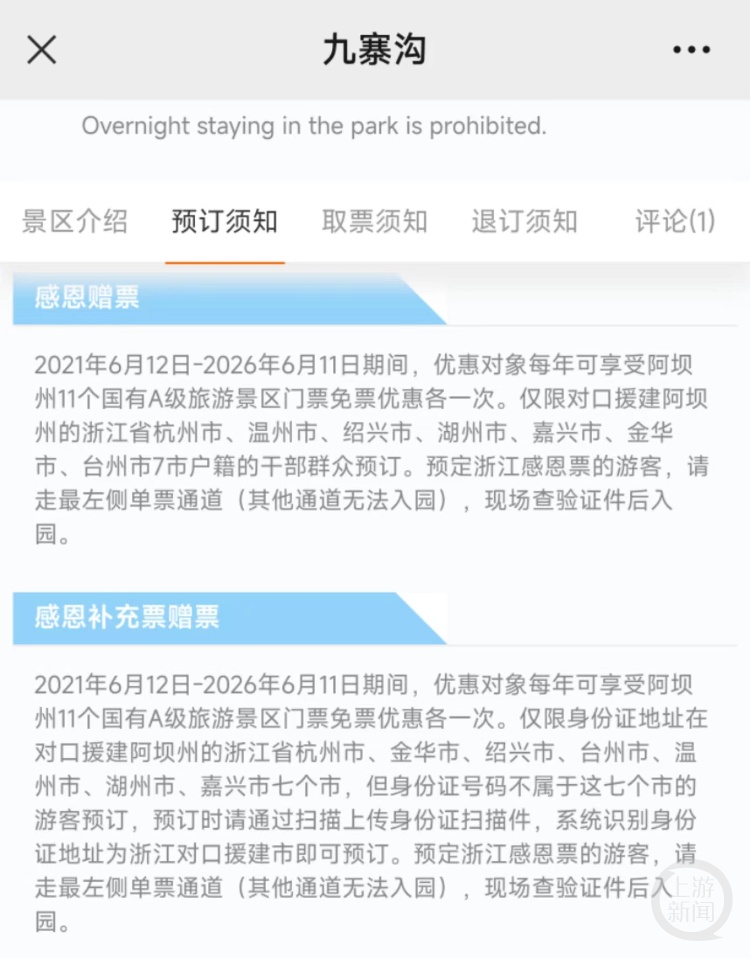The height and width of the screenshot is (958, 750).
Task: Switch to the 景区介绍 tab
Action: pos(75,222)
